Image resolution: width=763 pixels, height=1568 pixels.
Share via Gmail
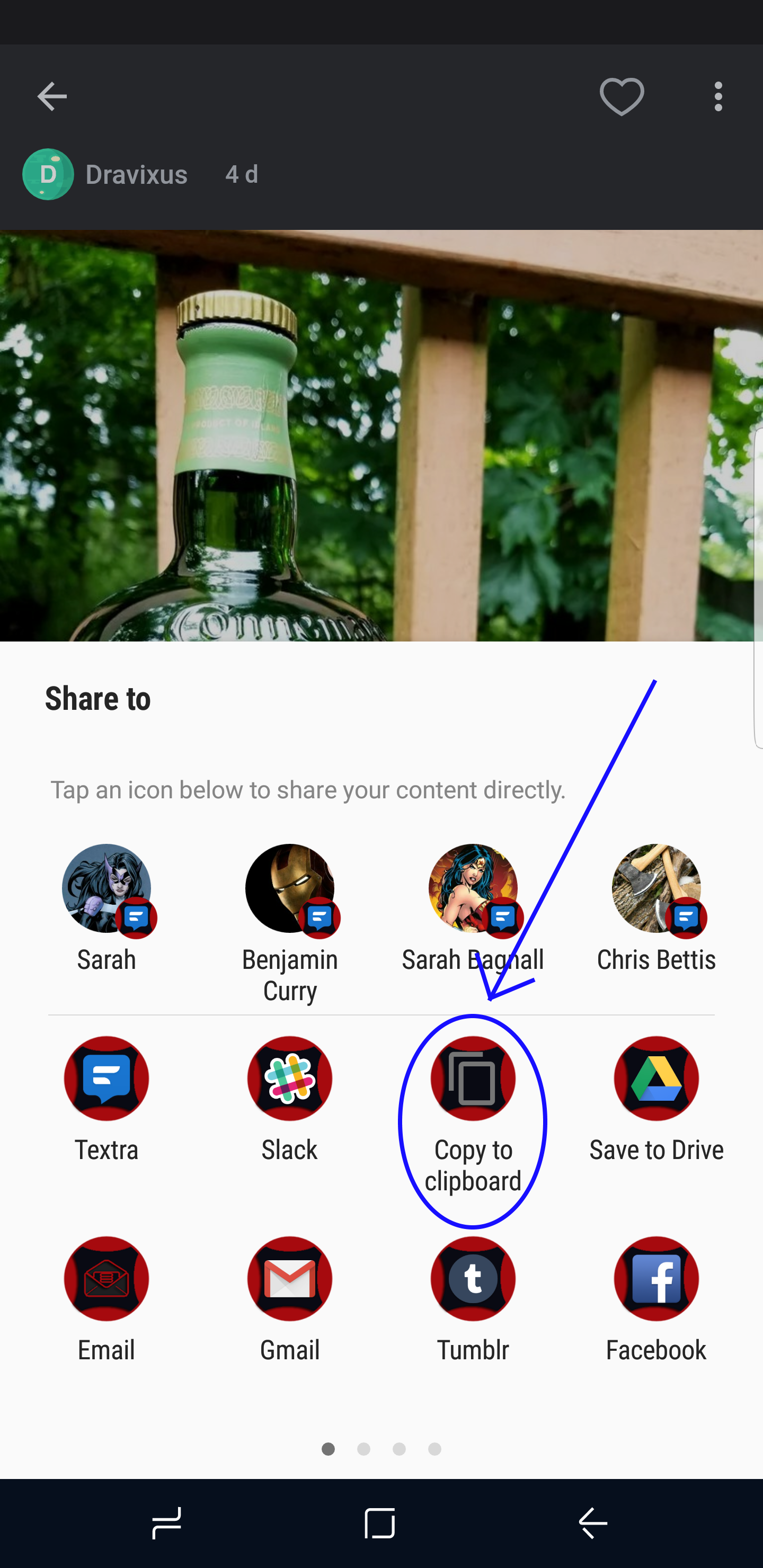point(290,1278)
